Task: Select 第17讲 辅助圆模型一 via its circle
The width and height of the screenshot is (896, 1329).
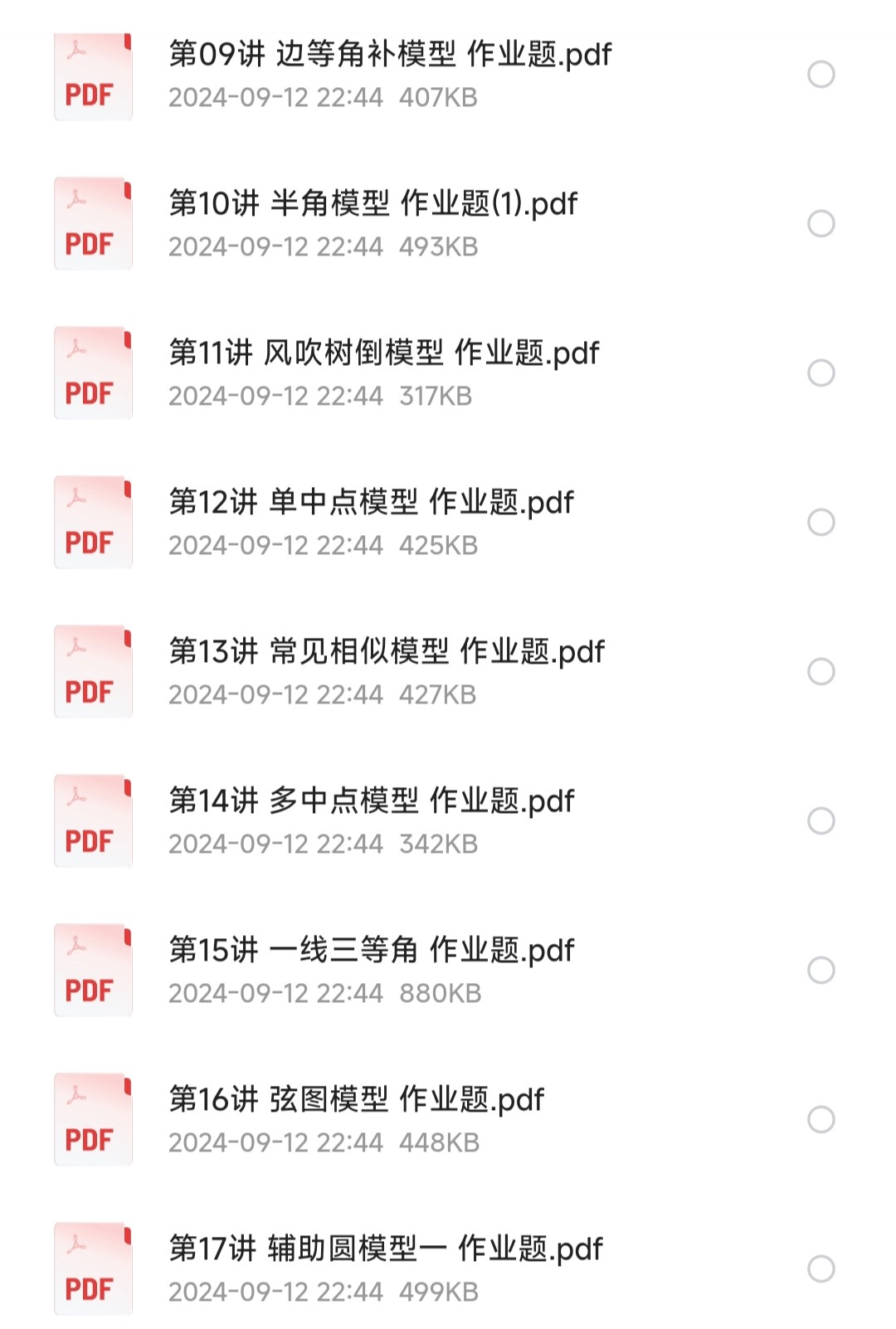Action: pos(821,1269)
